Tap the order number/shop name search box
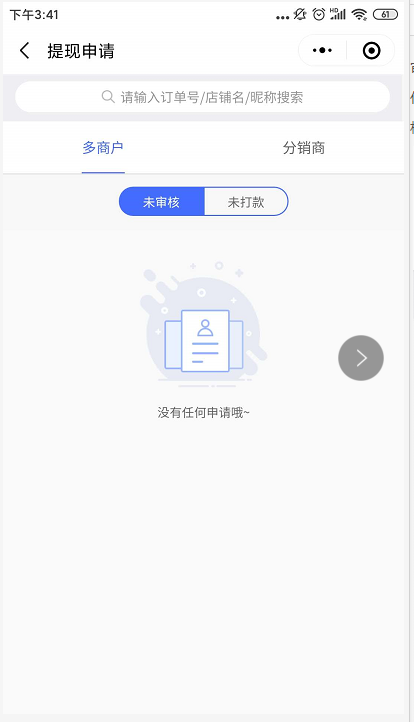 click(x=203, y=97)
